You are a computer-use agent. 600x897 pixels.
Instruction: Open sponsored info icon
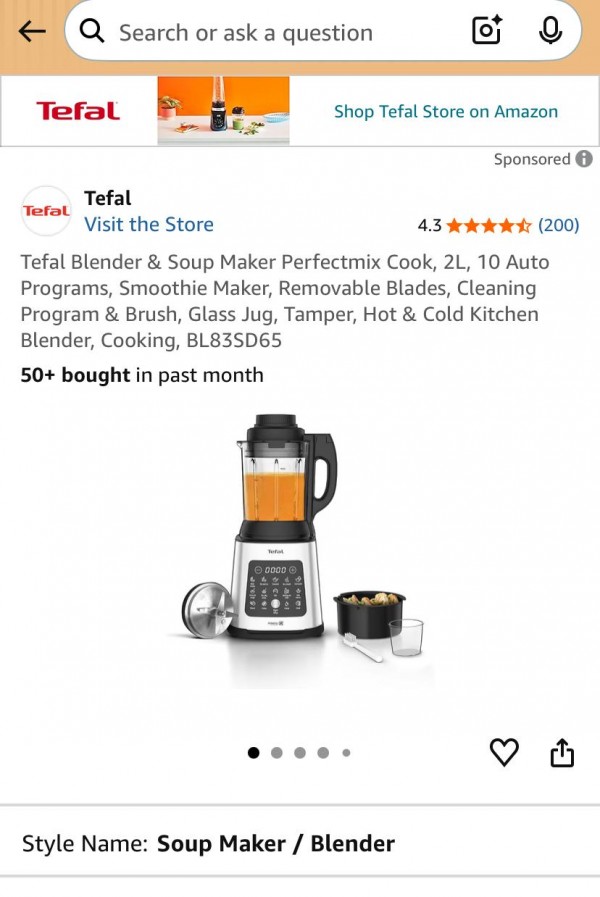(584, 159)
